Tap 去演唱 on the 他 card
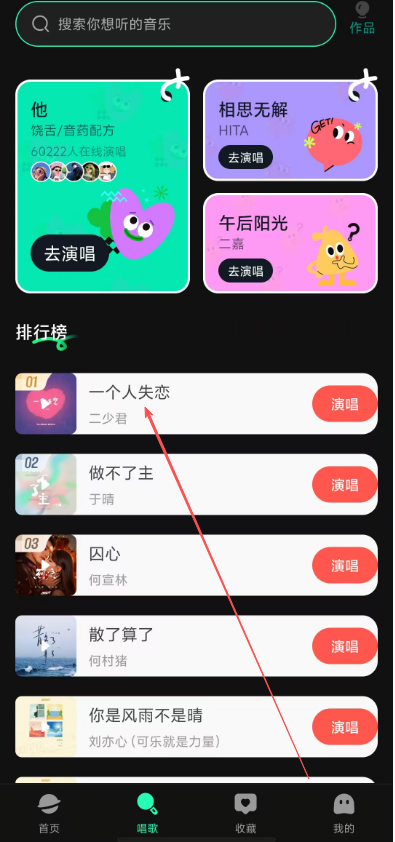This screenshot has height=842, width=395. pos(70,253)
